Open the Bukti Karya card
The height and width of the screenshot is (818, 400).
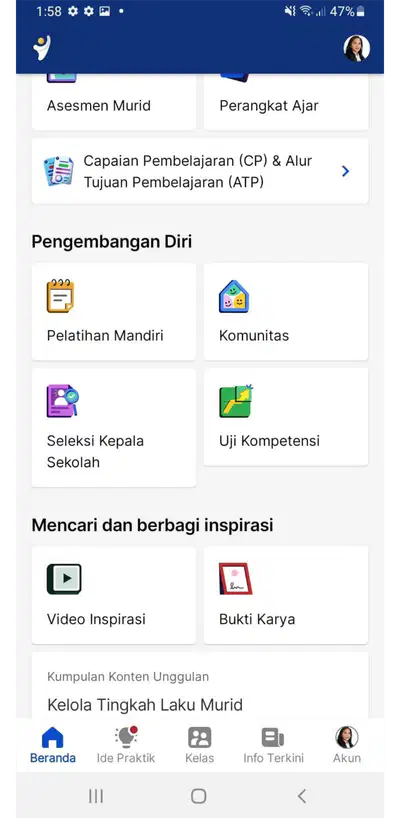point(286,595)
